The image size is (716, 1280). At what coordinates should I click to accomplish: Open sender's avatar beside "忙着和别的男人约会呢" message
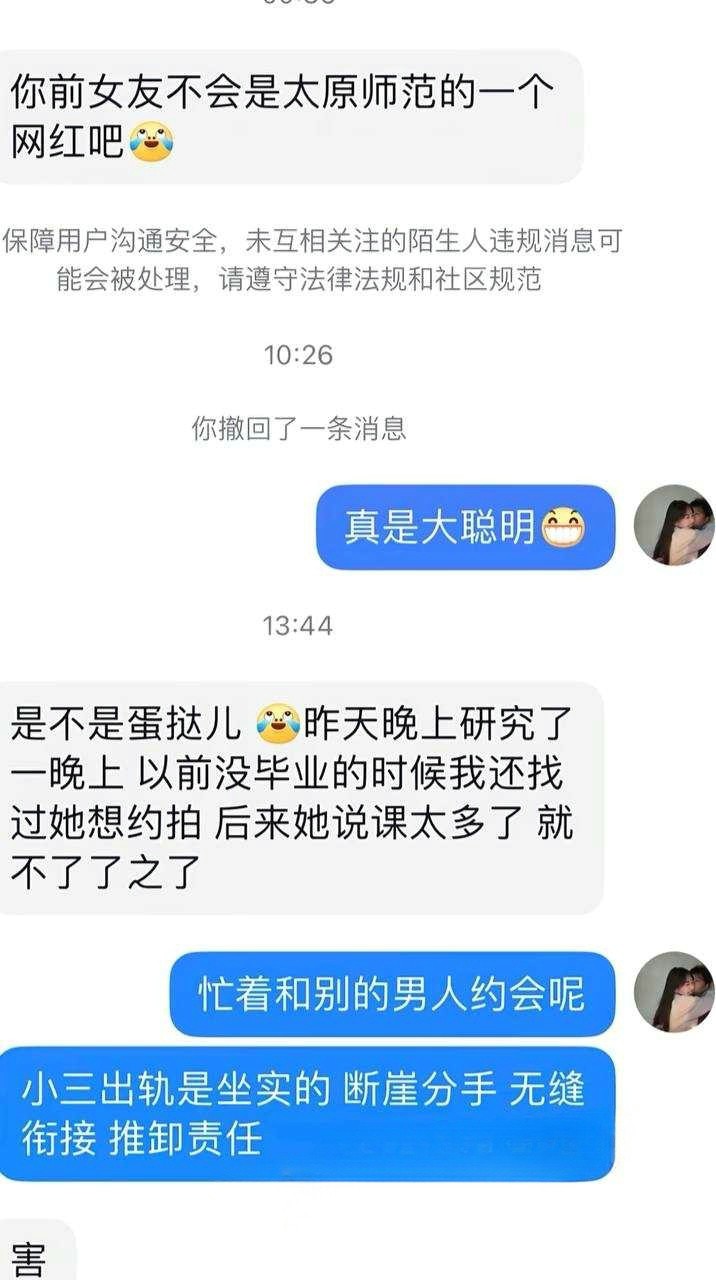674,992
